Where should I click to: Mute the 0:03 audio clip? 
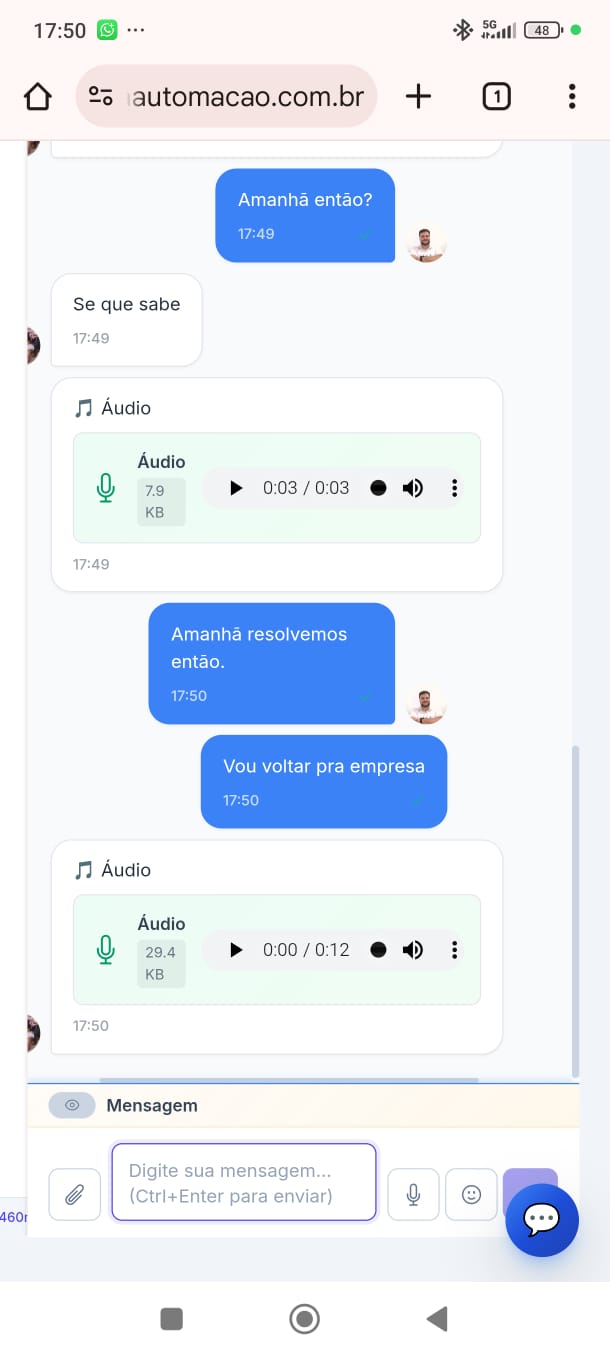412,488
